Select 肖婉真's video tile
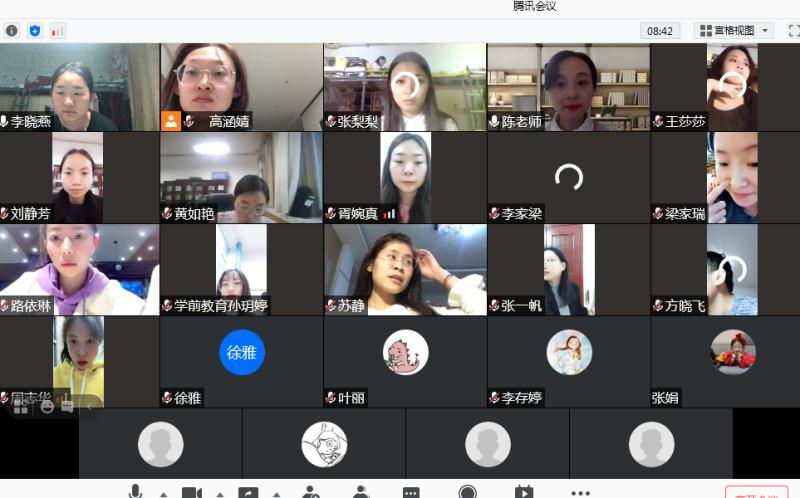 click(405, 177)
